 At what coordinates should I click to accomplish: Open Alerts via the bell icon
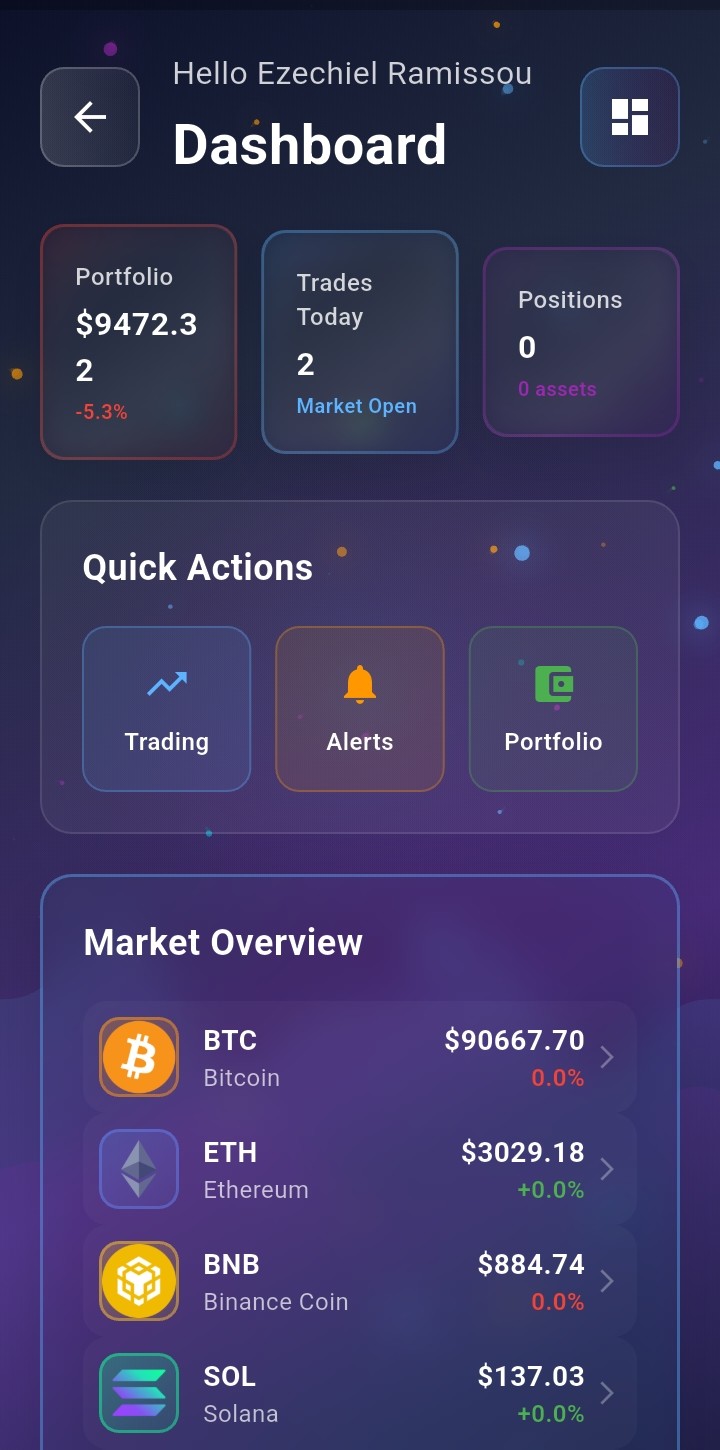pos(359,684)
